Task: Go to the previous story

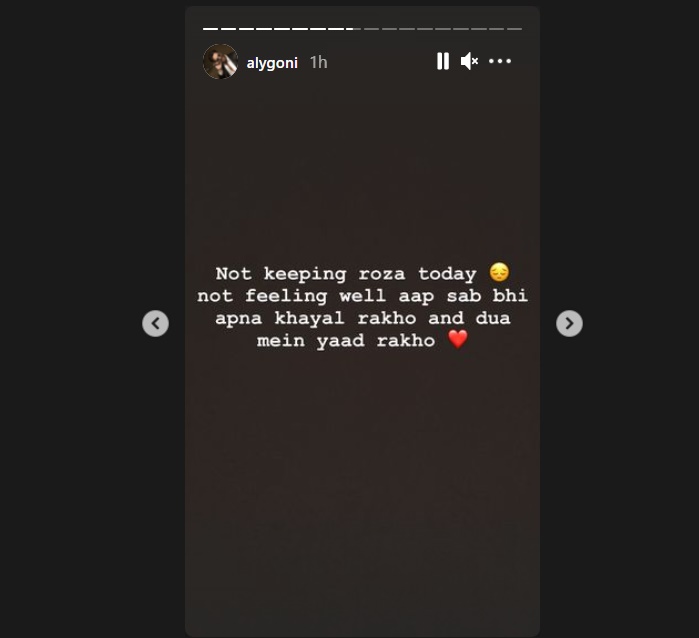Action: click(x=155, y=323)
